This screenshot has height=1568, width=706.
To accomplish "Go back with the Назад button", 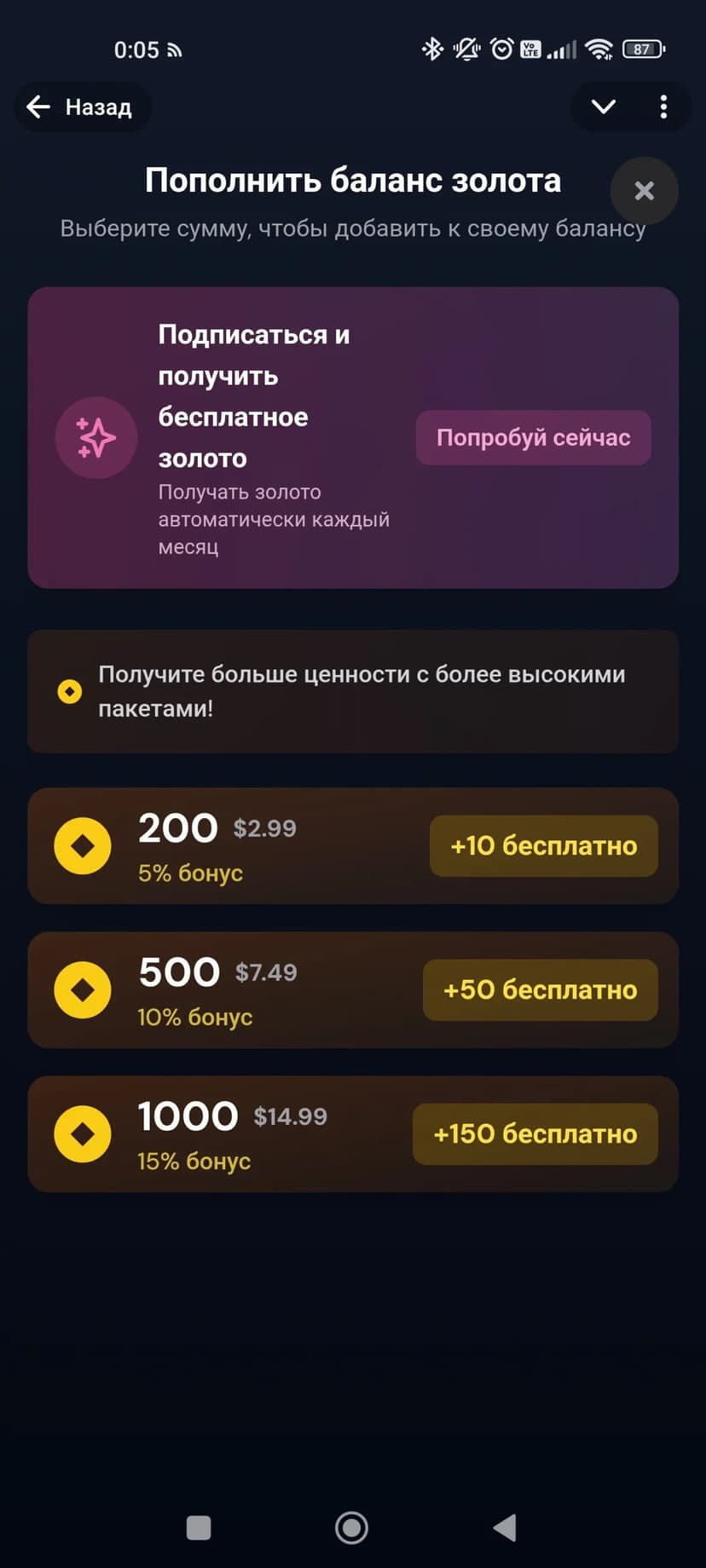I will [81, 107].
